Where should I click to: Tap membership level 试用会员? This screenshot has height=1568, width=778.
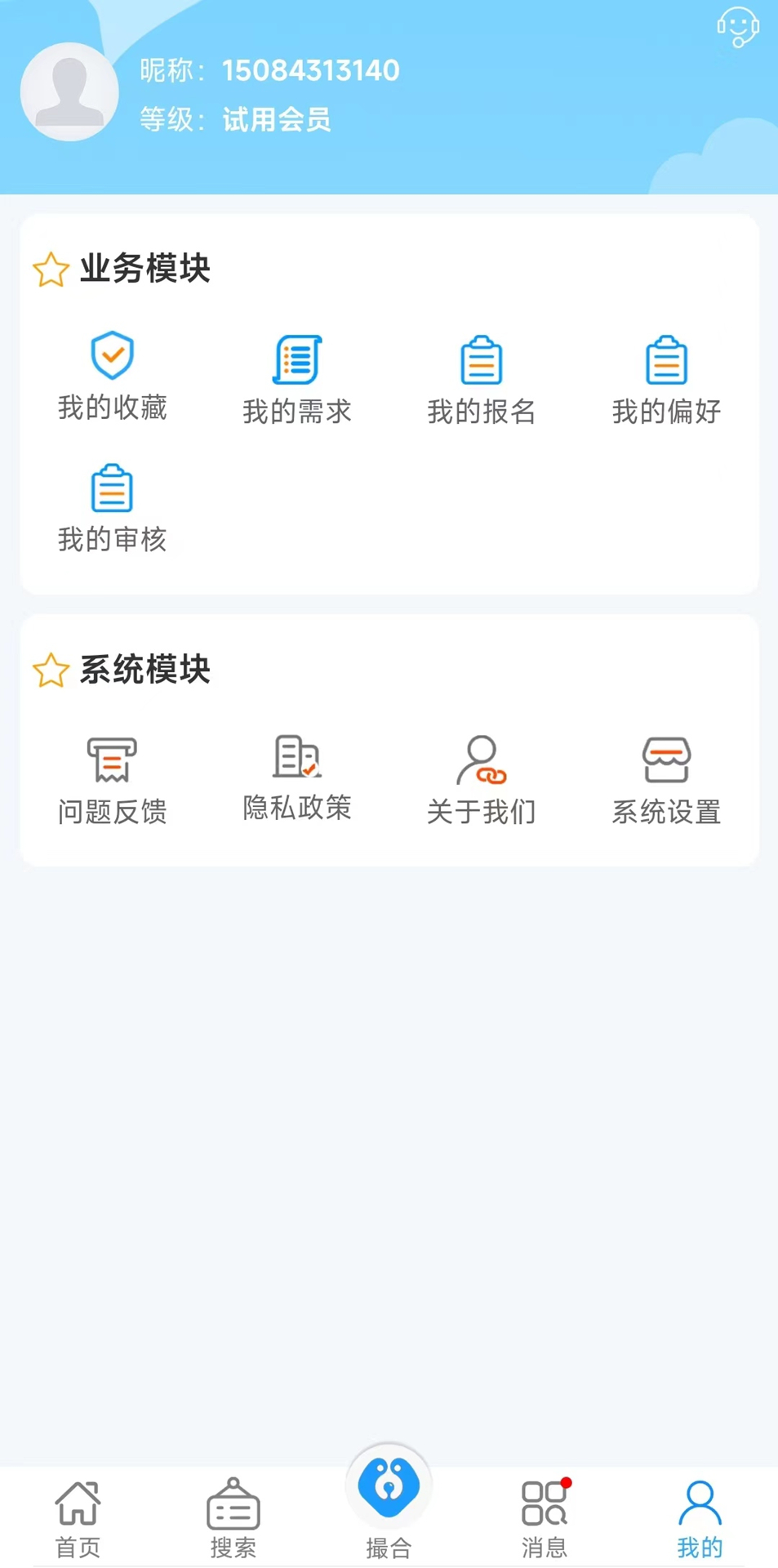click(276, 121)
